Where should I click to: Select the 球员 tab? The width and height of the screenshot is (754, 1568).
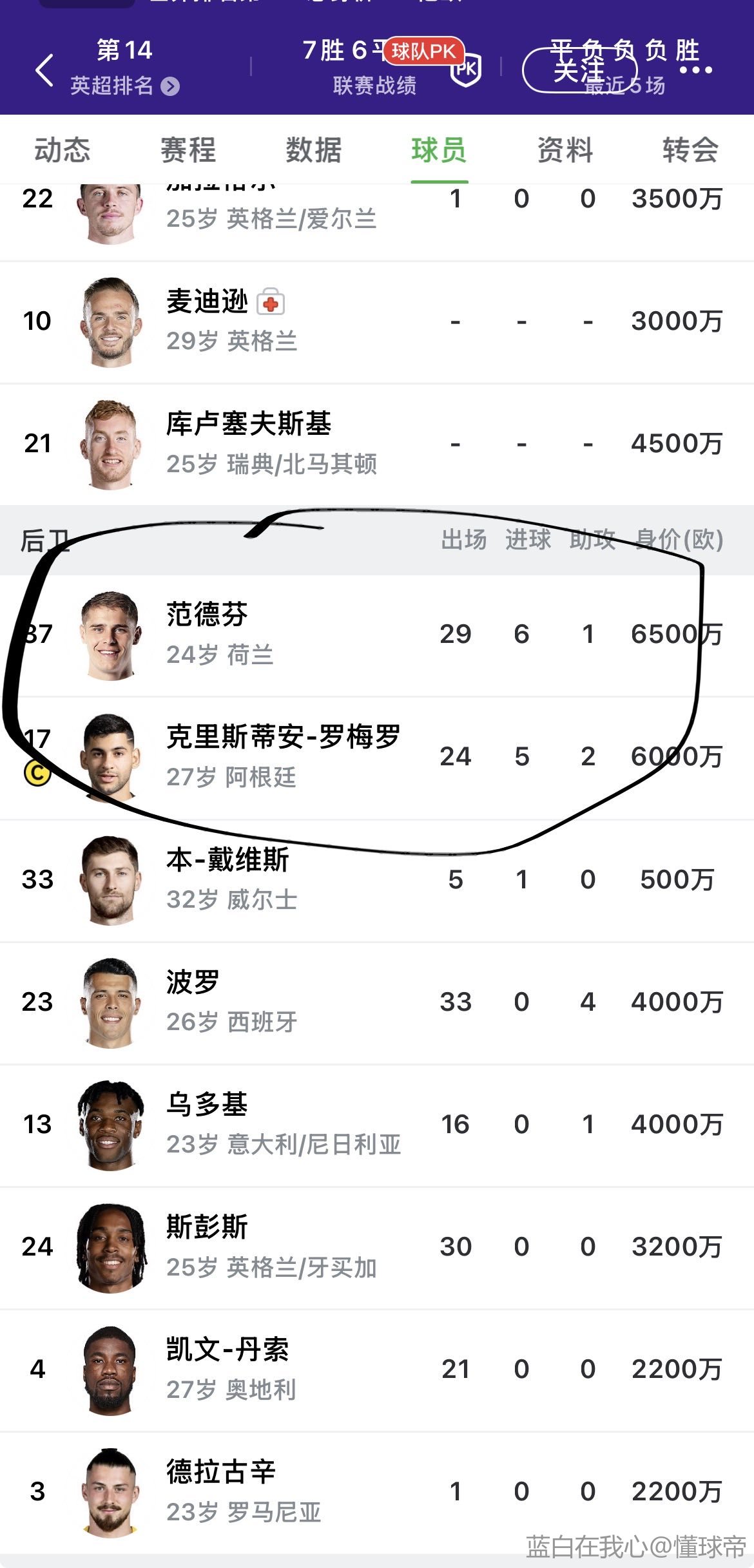(439, 150)
